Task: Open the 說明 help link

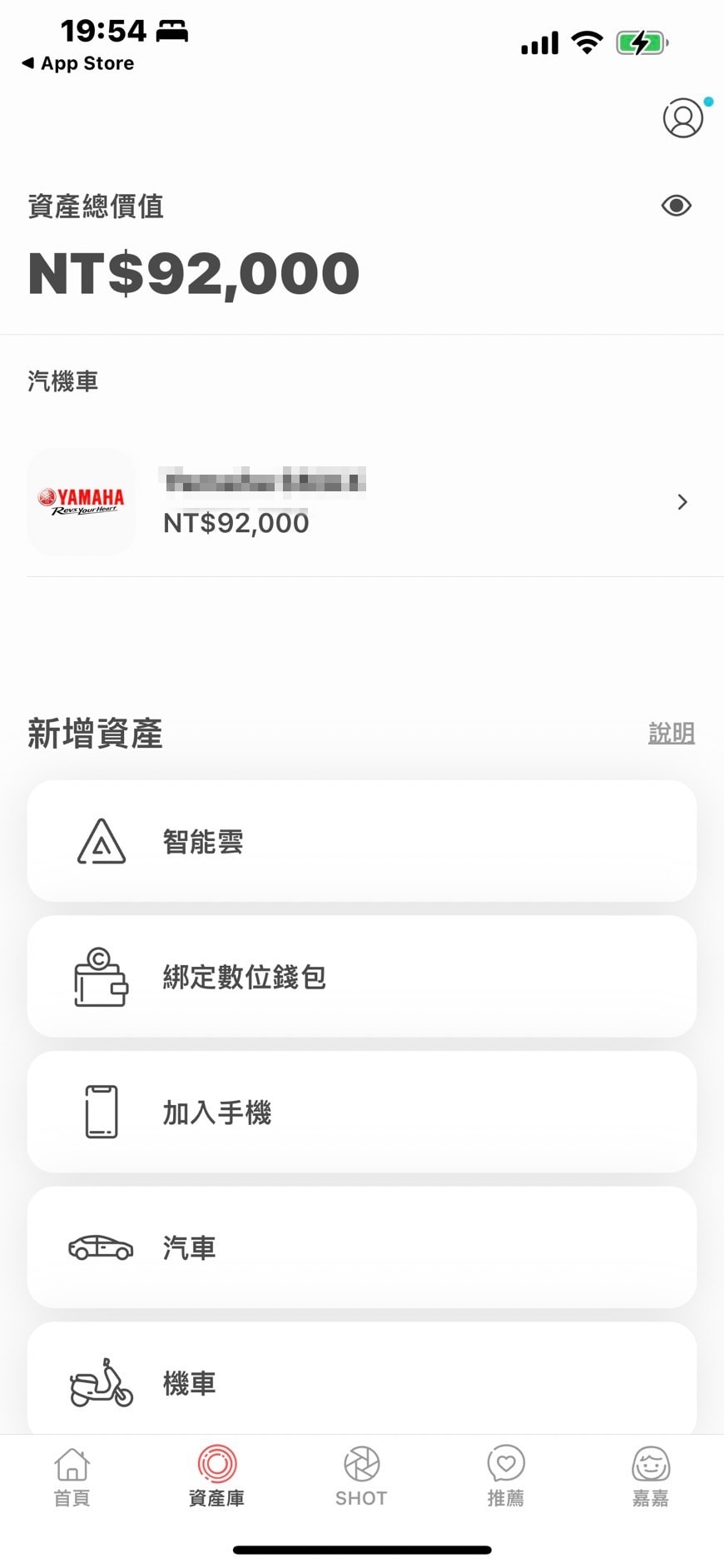Action: click(x=671, y=733)
